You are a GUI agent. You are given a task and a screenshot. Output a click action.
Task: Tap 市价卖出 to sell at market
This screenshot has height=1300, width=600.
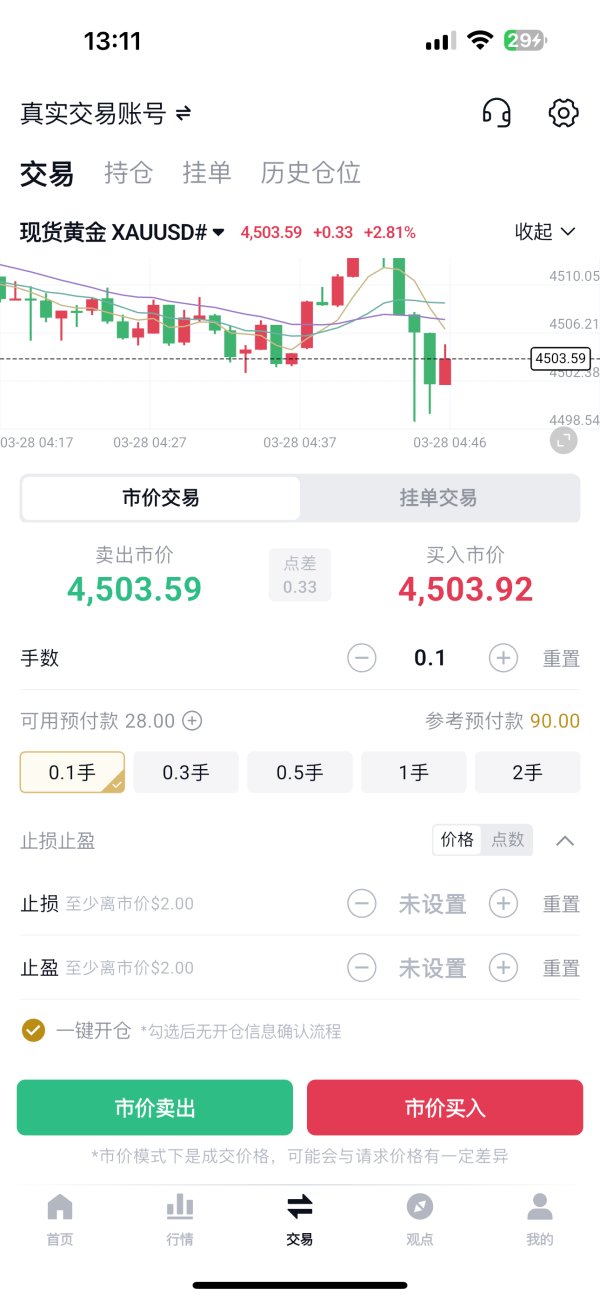155,1107
